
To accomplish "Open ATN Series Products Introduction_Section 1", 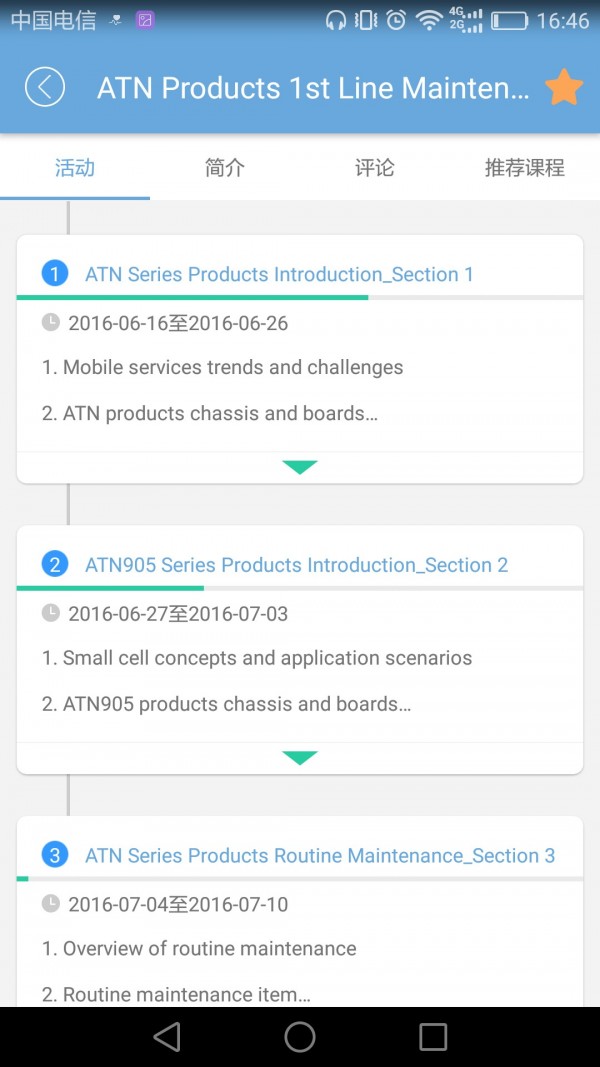I will (279, 274).
